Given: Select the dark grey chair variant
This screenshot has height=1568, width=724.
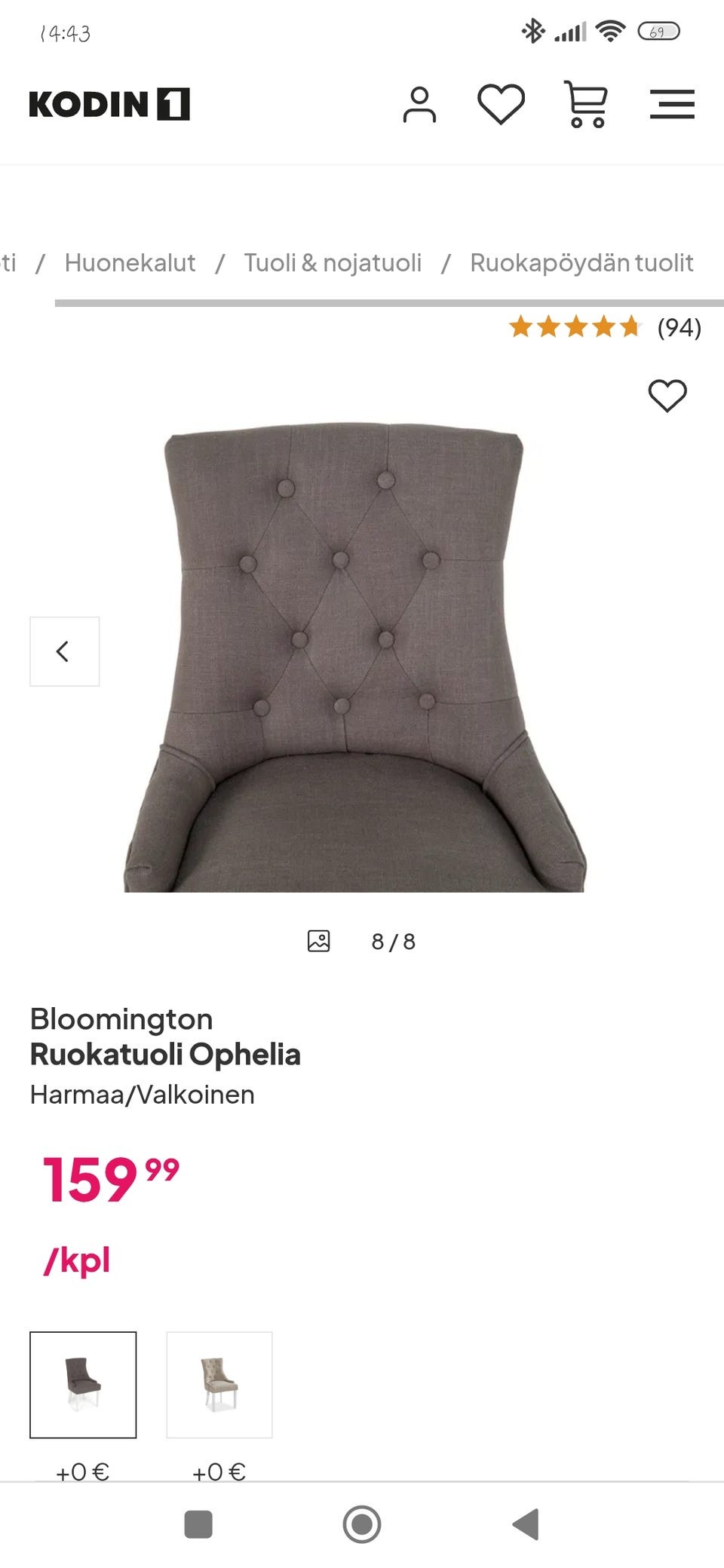Looking at the screenshot, I should coord(83,1385).
